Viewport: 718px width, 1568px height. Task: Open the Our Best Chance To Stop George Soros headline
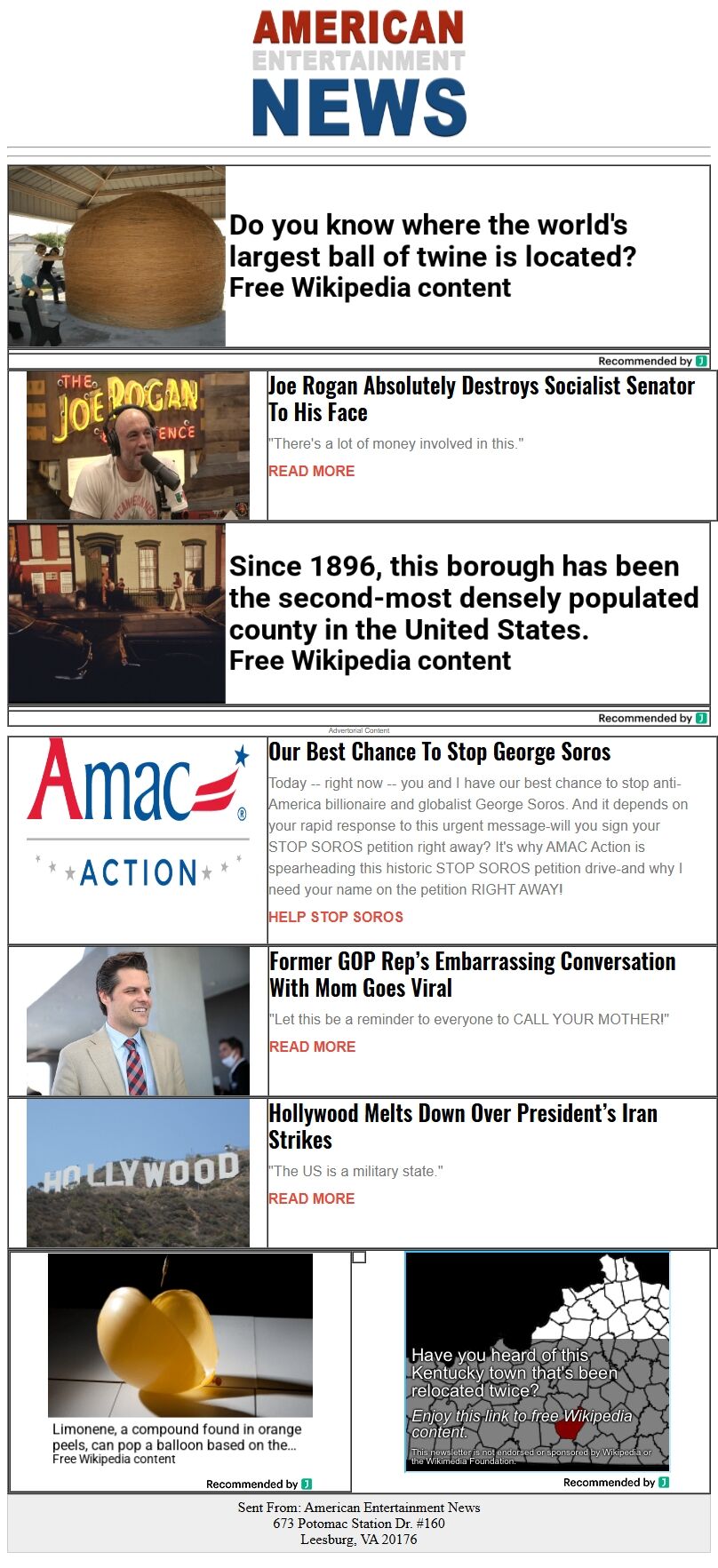439,752
